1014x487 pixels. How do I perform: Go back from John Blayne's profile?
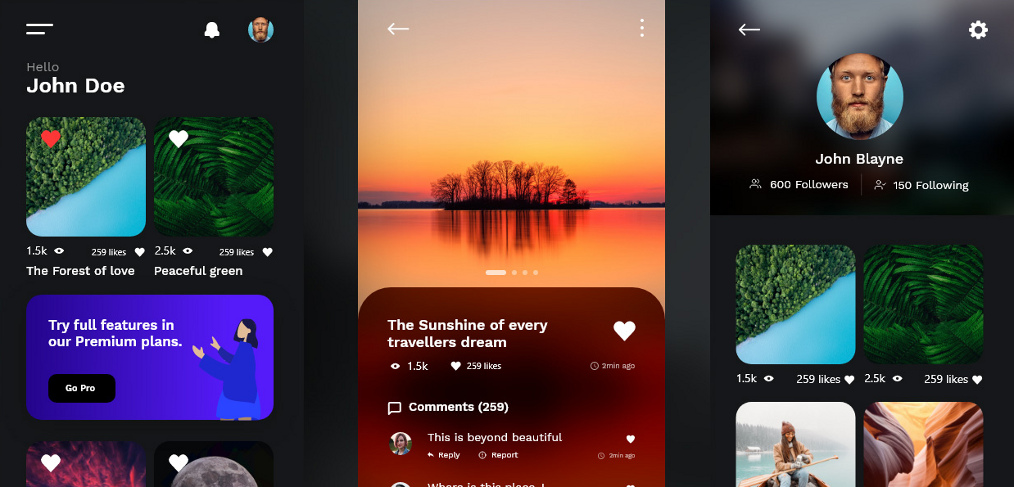(749, 30)
